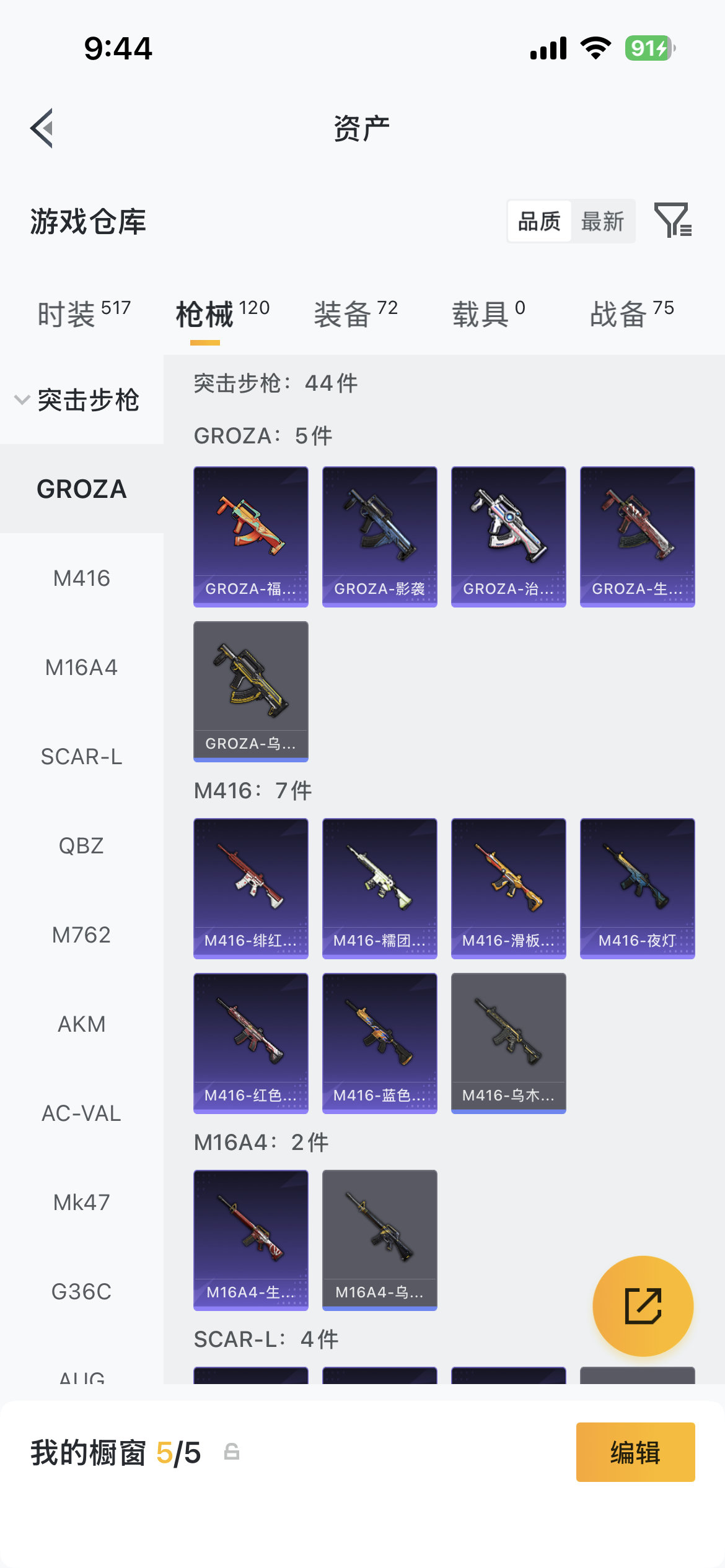Tap the orange share floating button
This screenshot has width=725, height=1568.
pos(643,1306)
